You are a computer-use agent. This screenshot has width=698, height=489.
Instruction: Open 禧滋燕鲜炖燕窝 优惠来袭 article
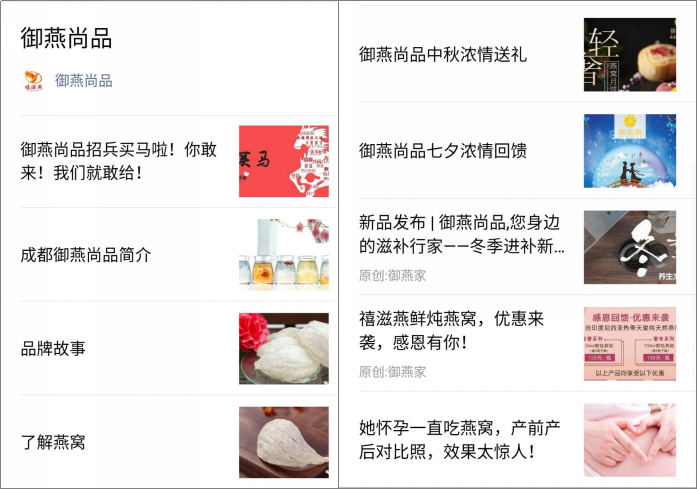451,330
